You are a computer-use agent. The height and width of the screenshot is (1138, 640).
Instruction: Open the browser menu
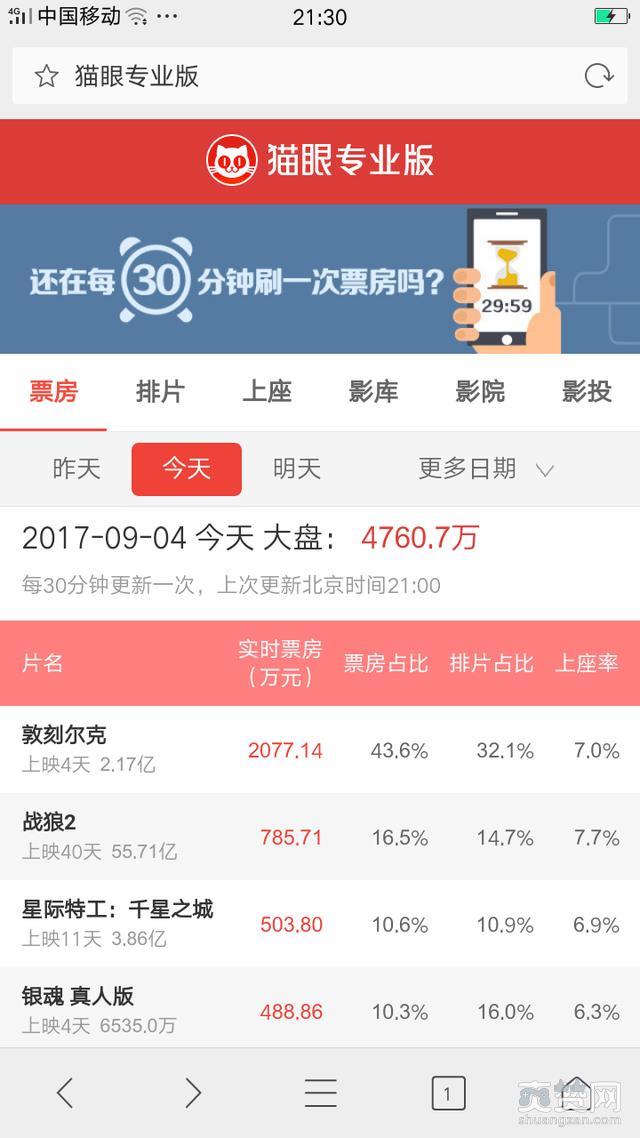point(320,1093)
